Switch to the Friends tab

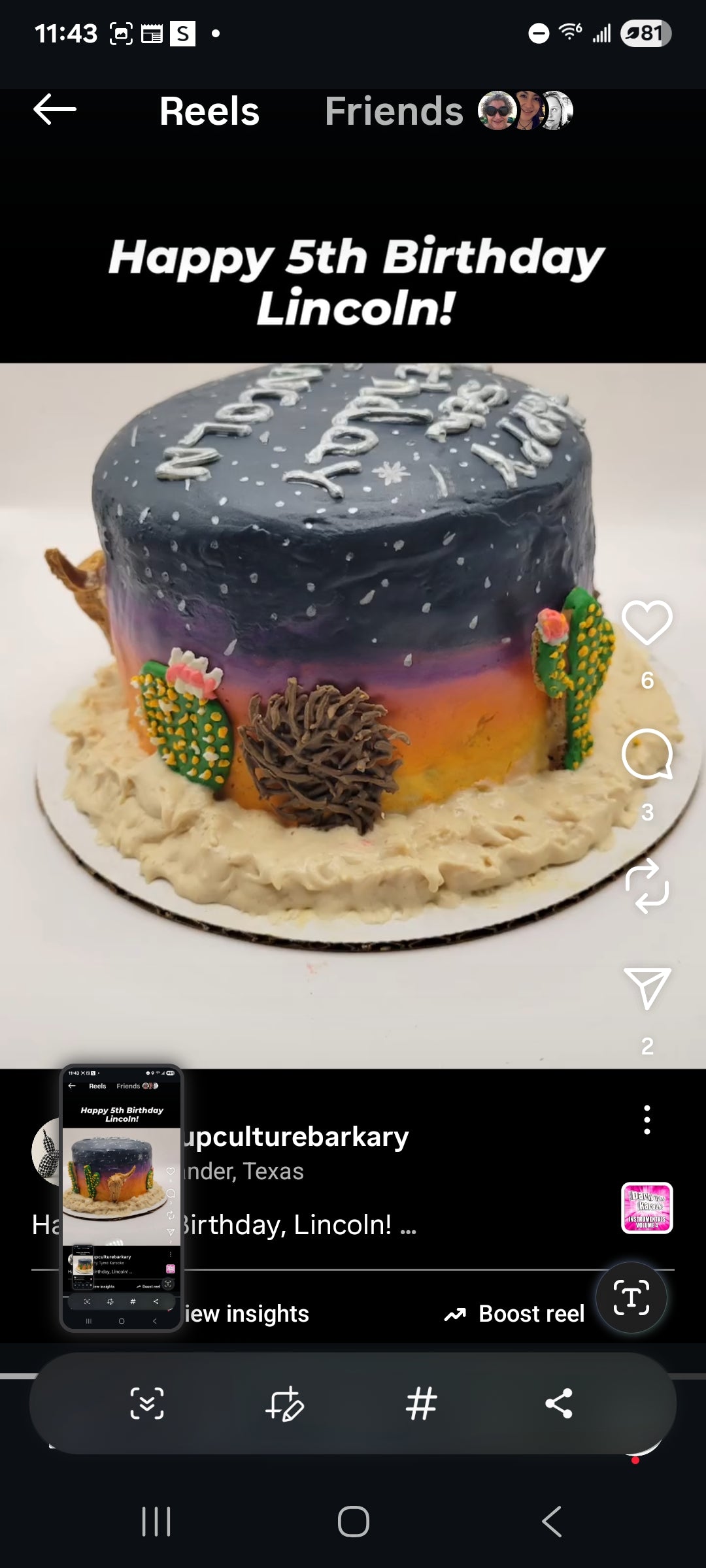[x=394, y=111]
